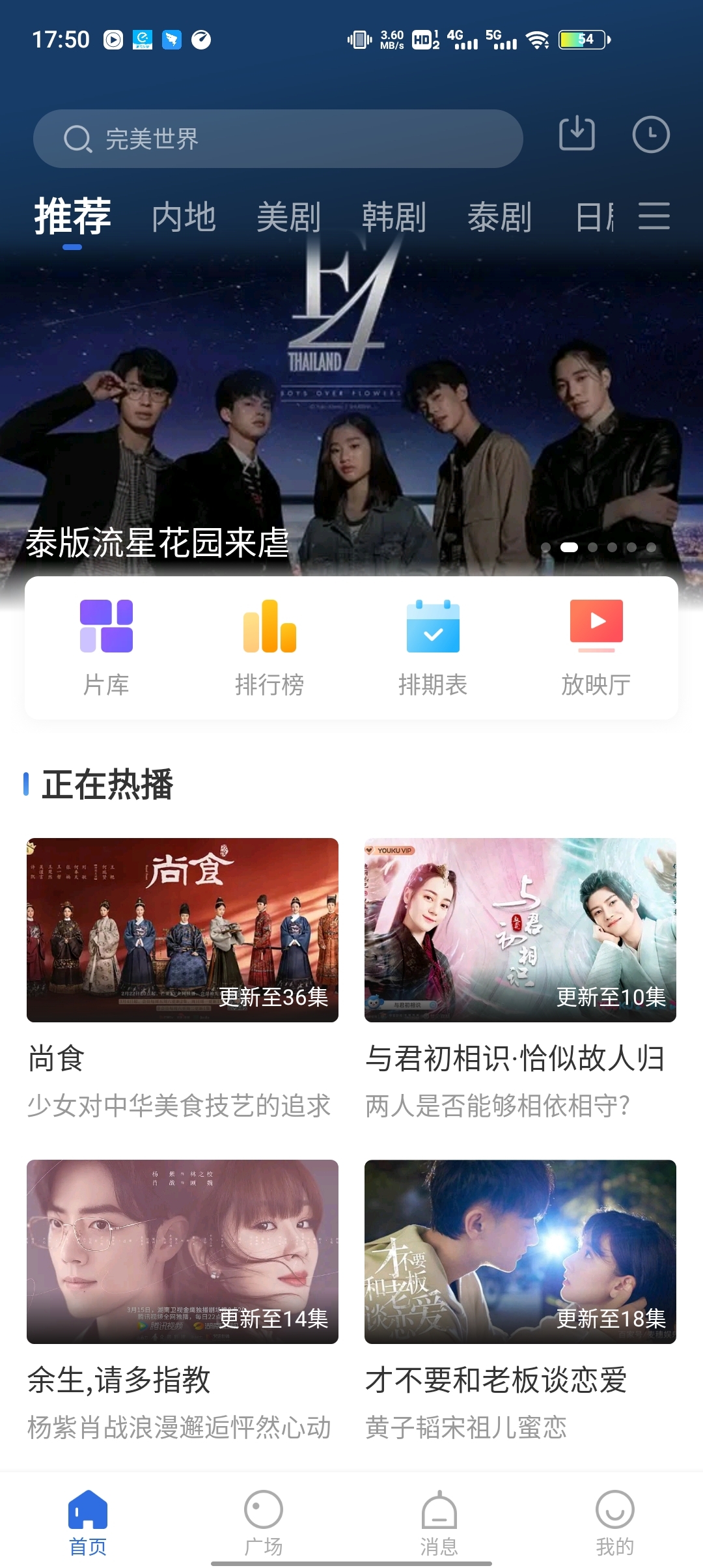
Task: Open 才不要和老板谈恋爱
Action: point(520,1252)
